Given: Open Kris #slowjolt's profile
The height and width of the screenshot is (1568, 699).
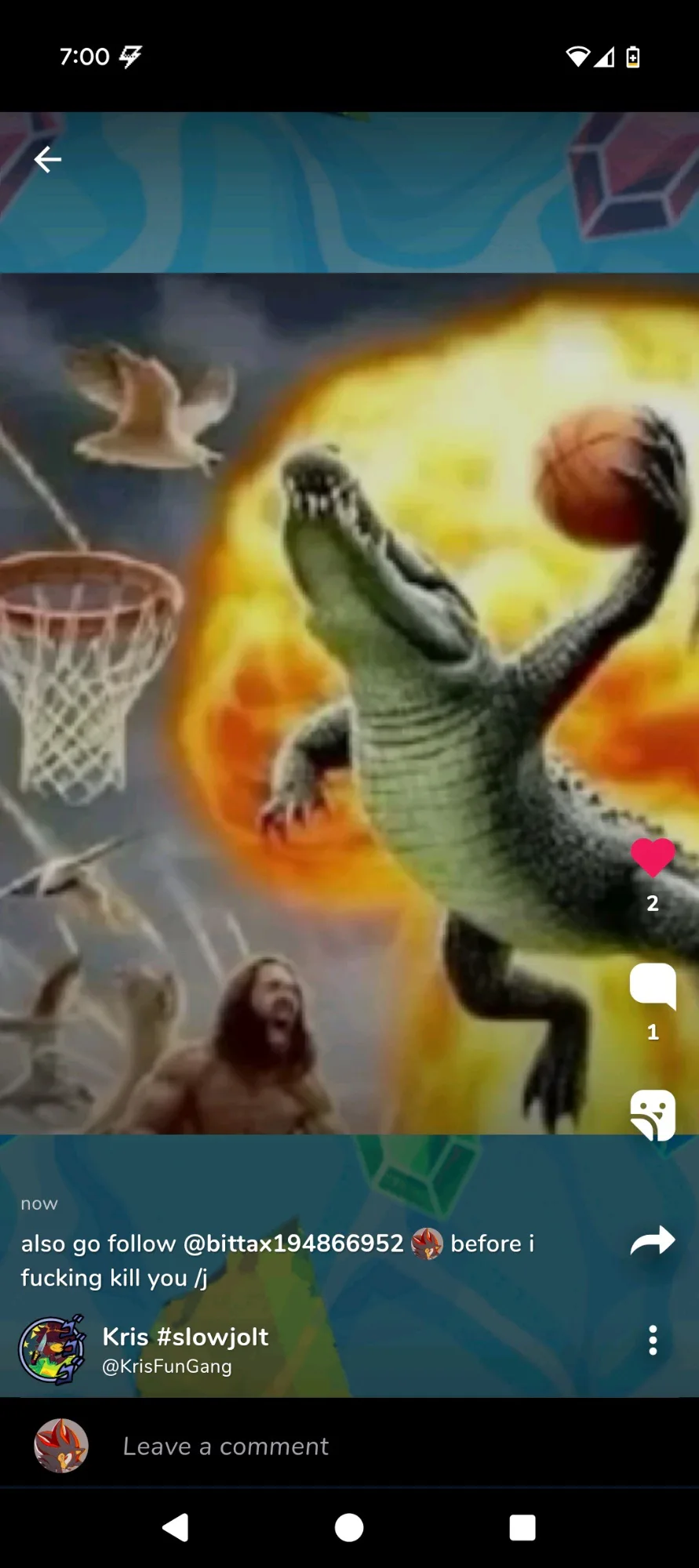Looking at the screenshot, I should [x=185, y=1336].
